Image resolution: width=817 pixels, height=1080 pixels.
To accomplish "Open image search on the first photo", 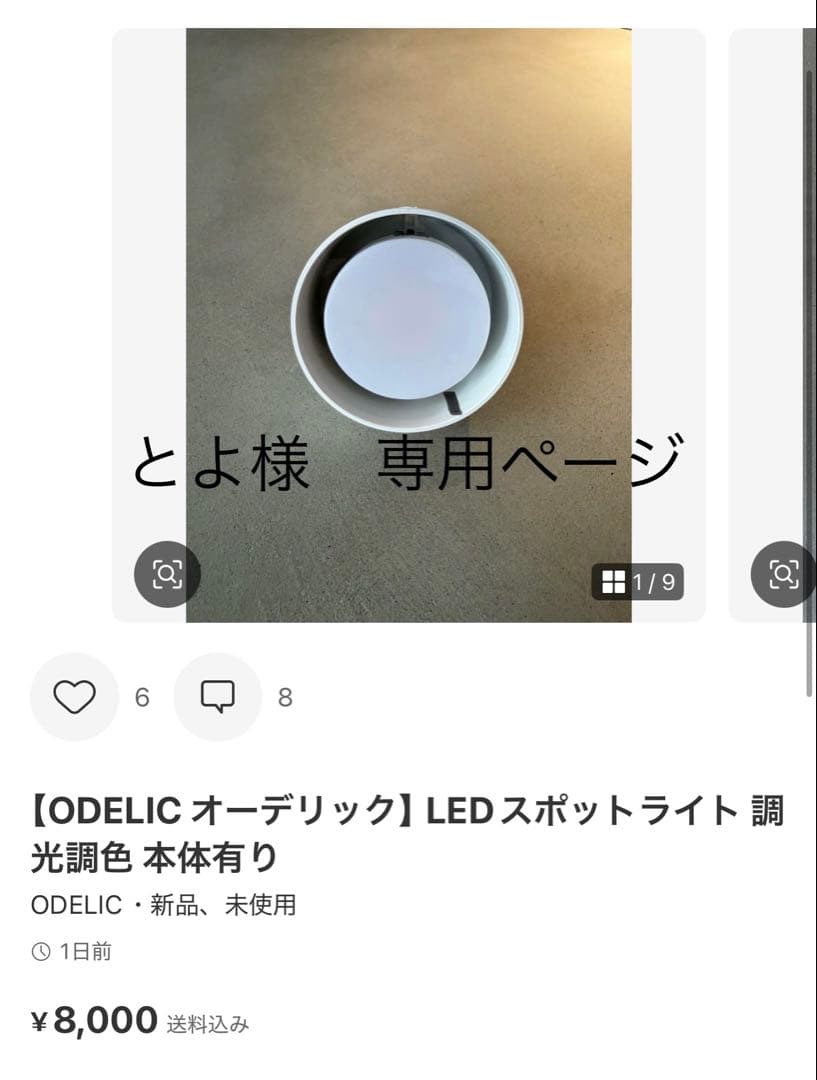I will pyautogui.click(x=167, y=574).
